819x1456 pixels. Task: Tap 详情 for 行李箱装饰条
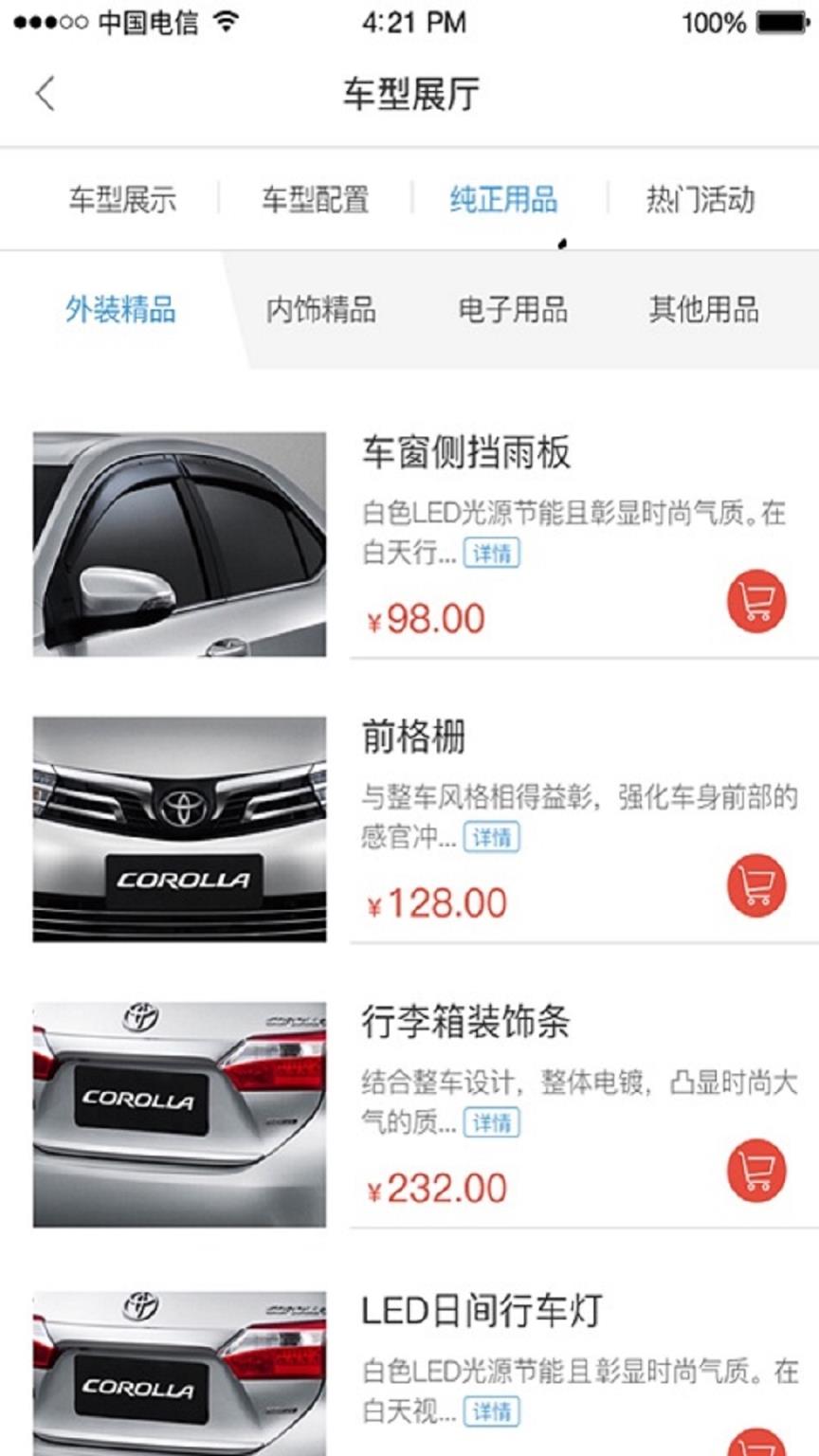492,1123
